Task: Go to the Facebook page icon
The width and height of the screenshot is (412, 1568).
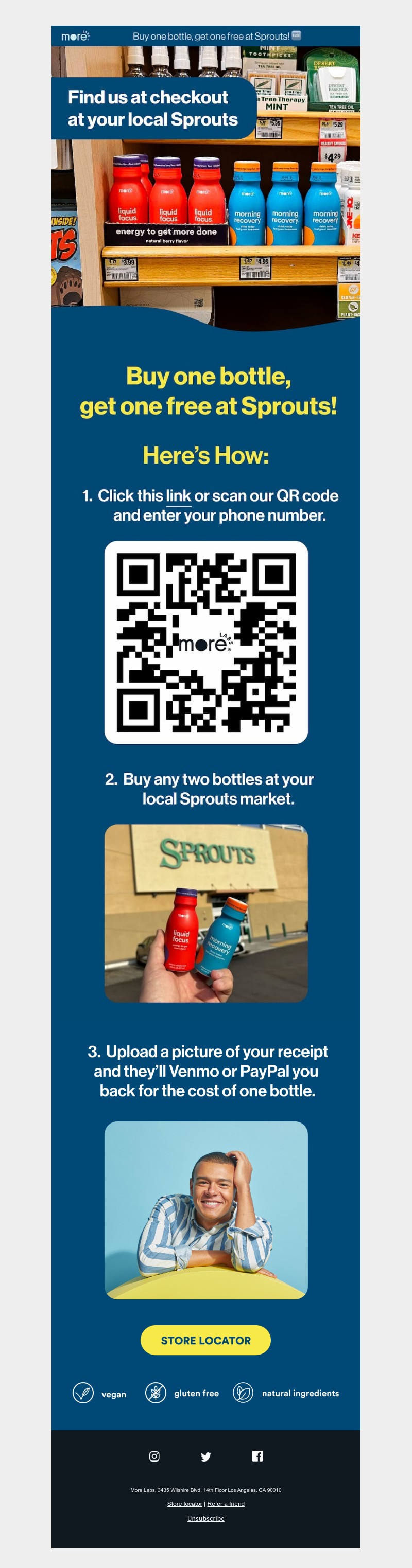Action: tap(257, 1455)
